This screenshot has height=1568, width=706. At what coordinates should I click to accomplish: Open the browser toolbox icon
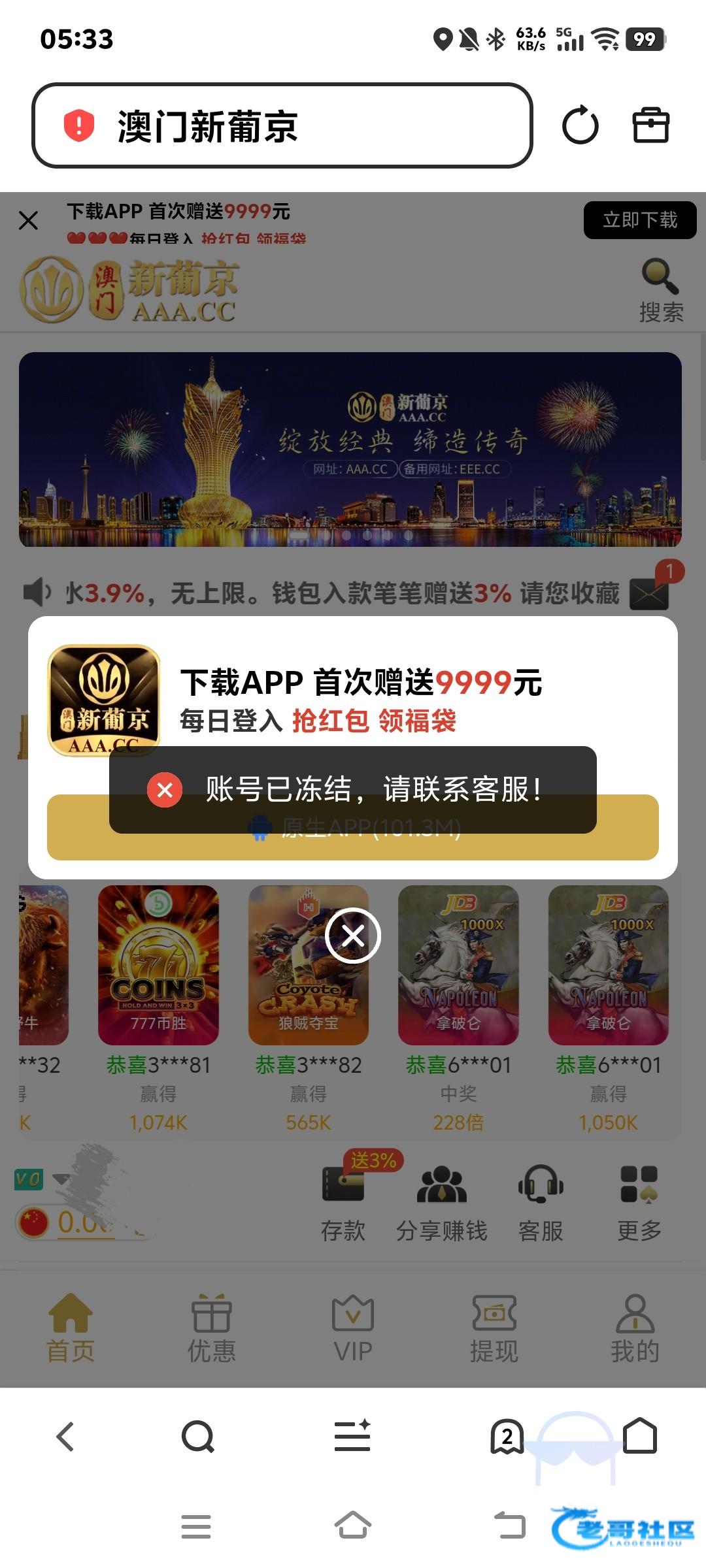(x=650, y=125)
